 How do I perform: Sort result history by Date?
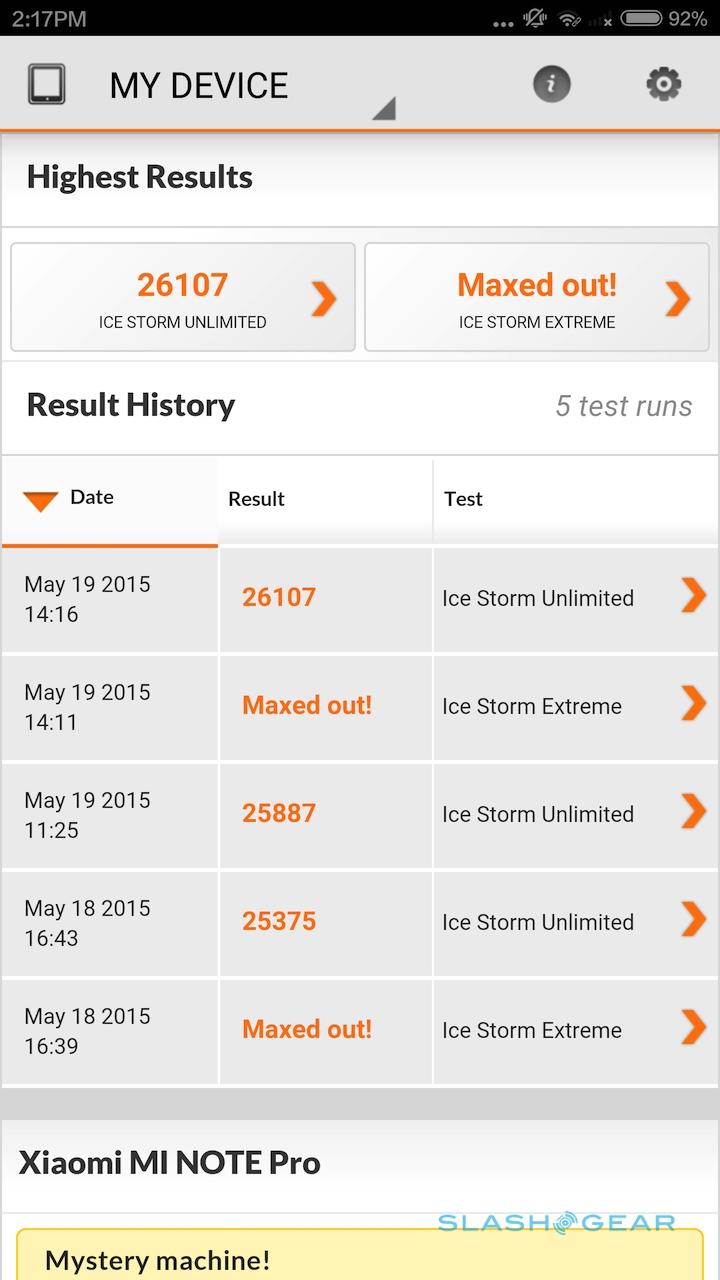(91, 498)
